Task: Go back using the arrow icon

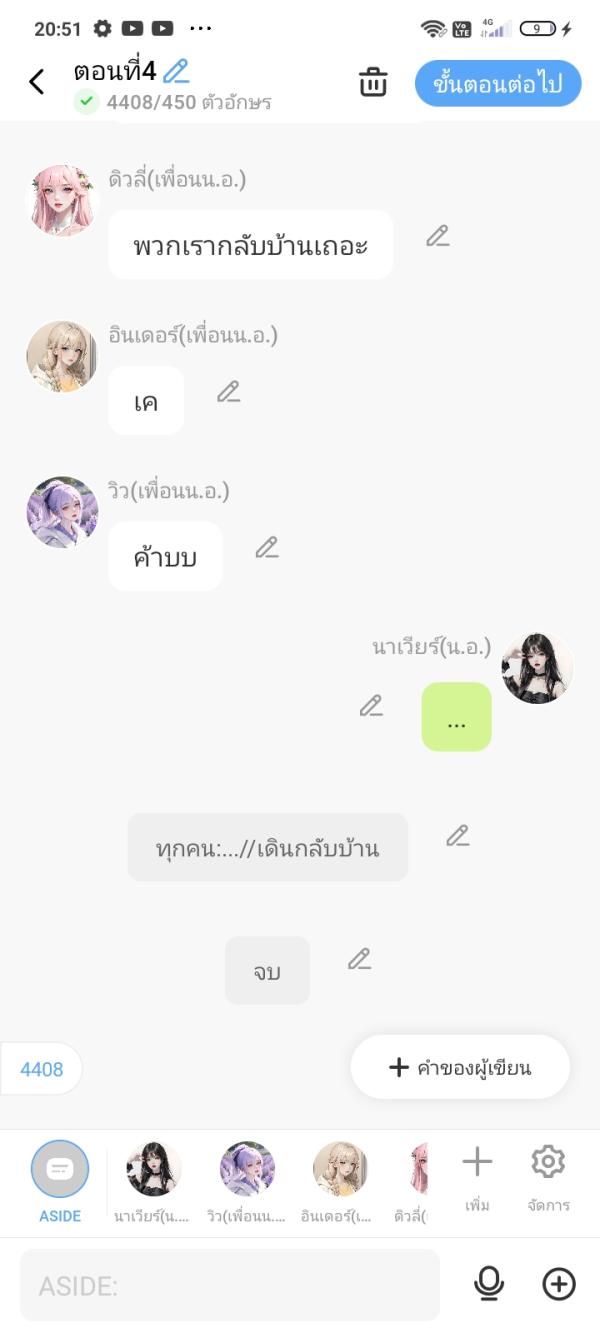Action: coord(37,82)
